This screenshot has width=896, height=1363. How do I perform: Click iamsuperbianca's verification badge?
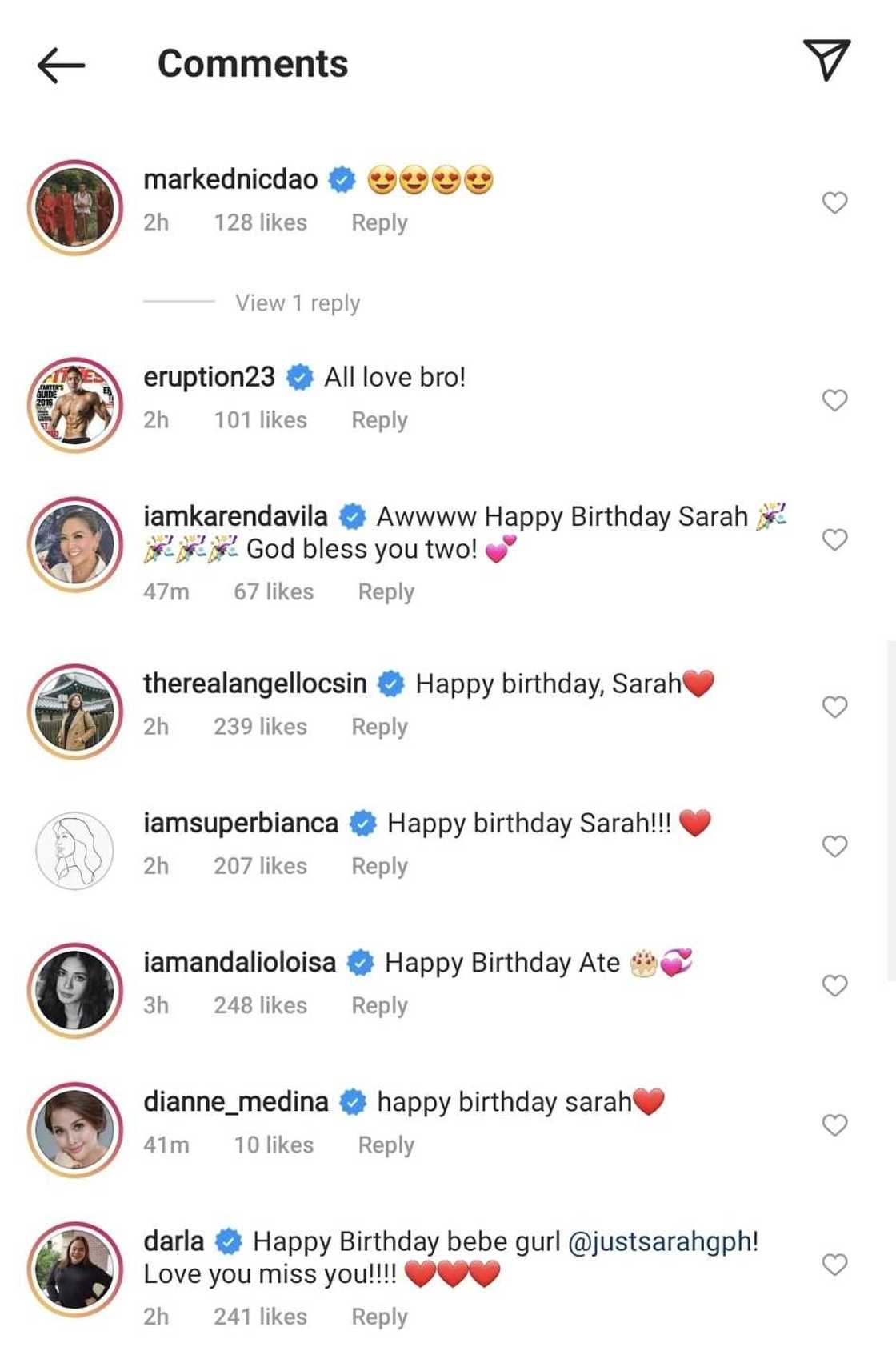pyautogui.click(x=362, y=821)
